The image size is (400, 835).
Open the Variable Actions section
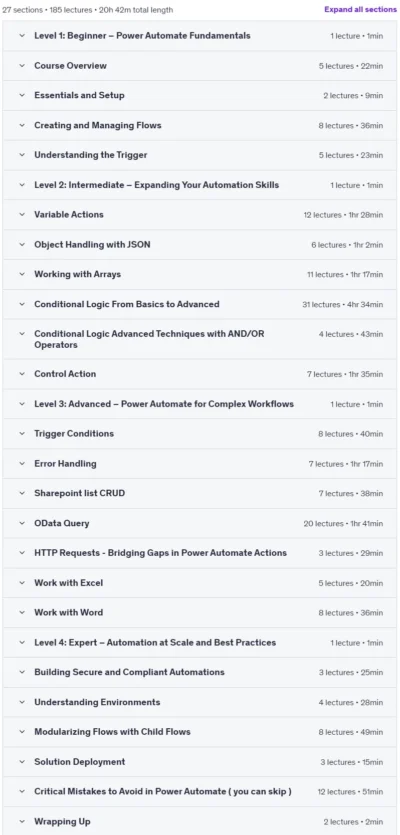(x=200, y=215)
